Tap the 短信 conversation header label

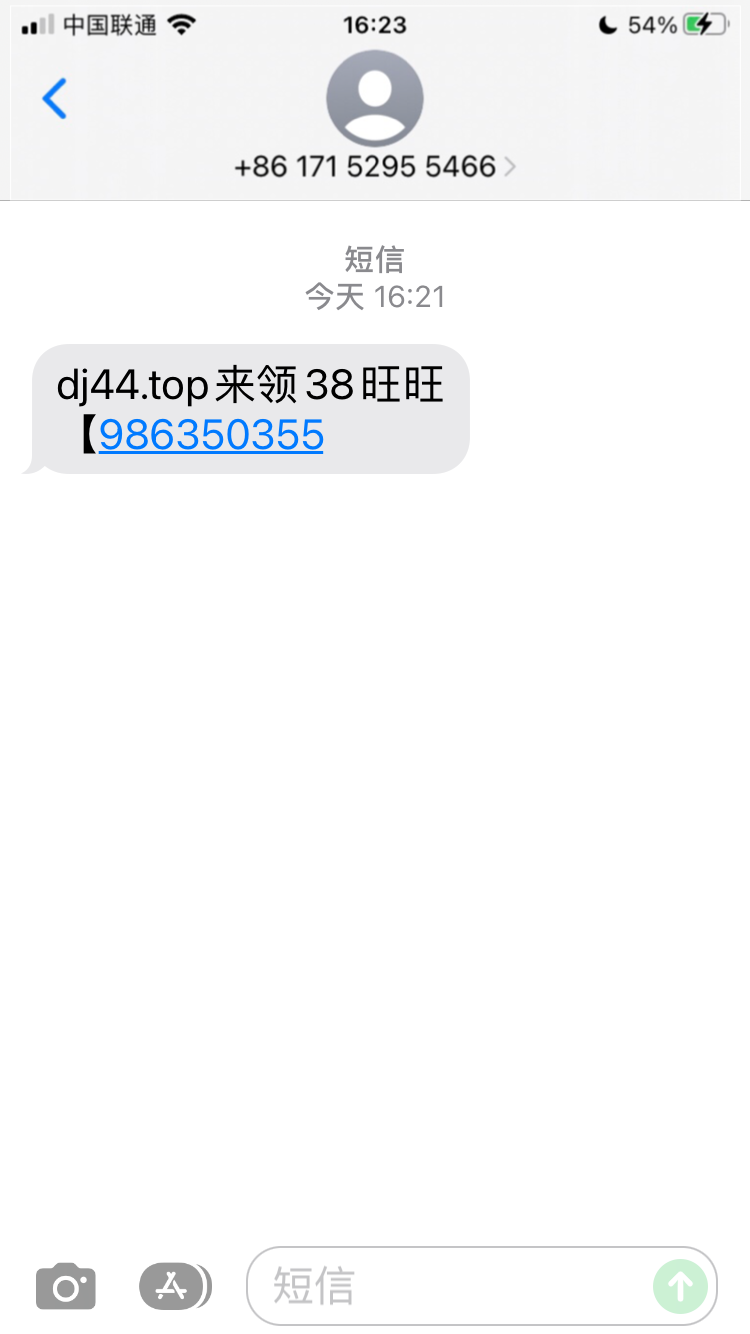click(375, 260)
